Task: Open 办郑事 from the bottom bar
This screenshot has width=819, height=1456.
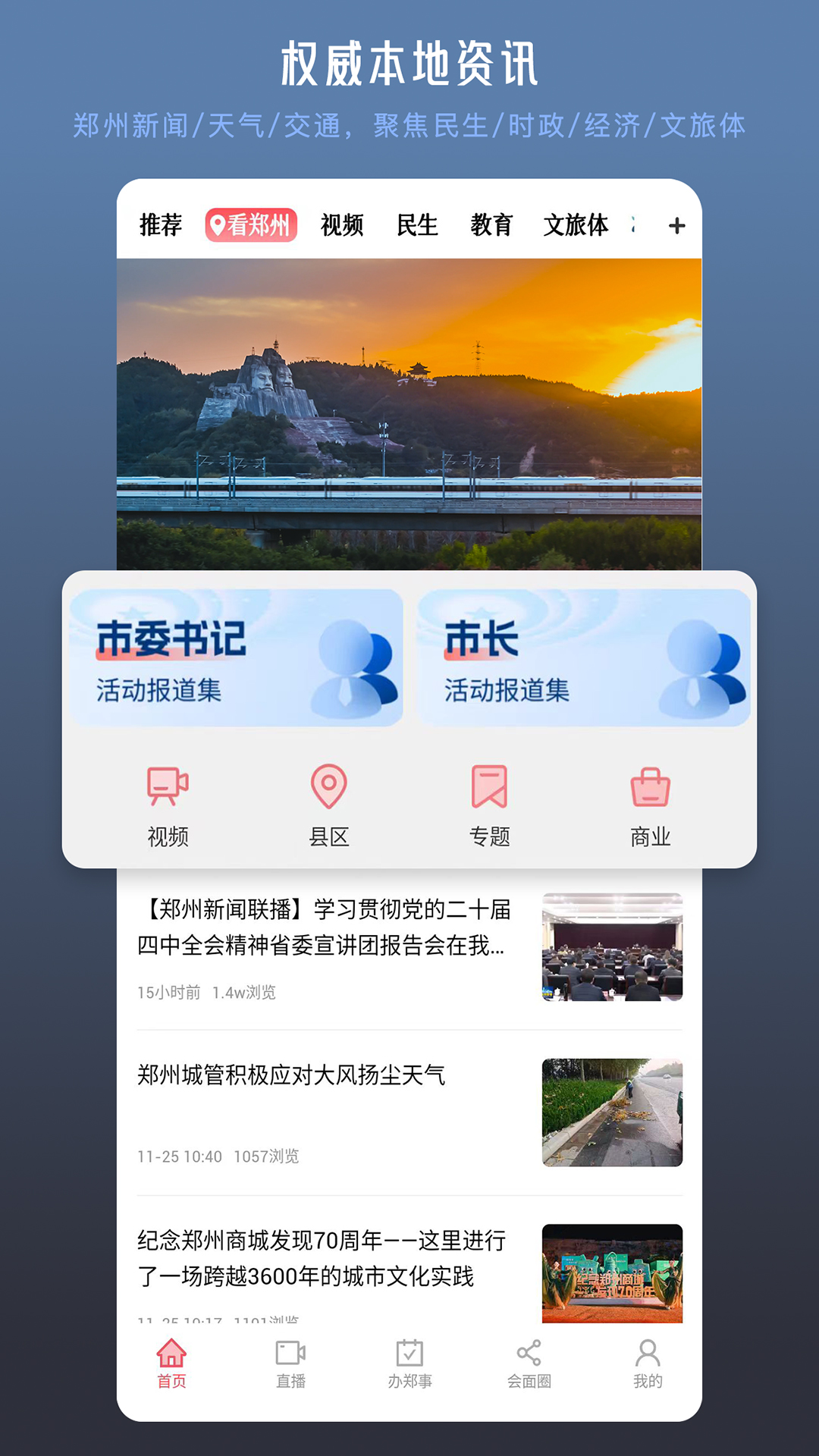Action: tap(409, 1365)
